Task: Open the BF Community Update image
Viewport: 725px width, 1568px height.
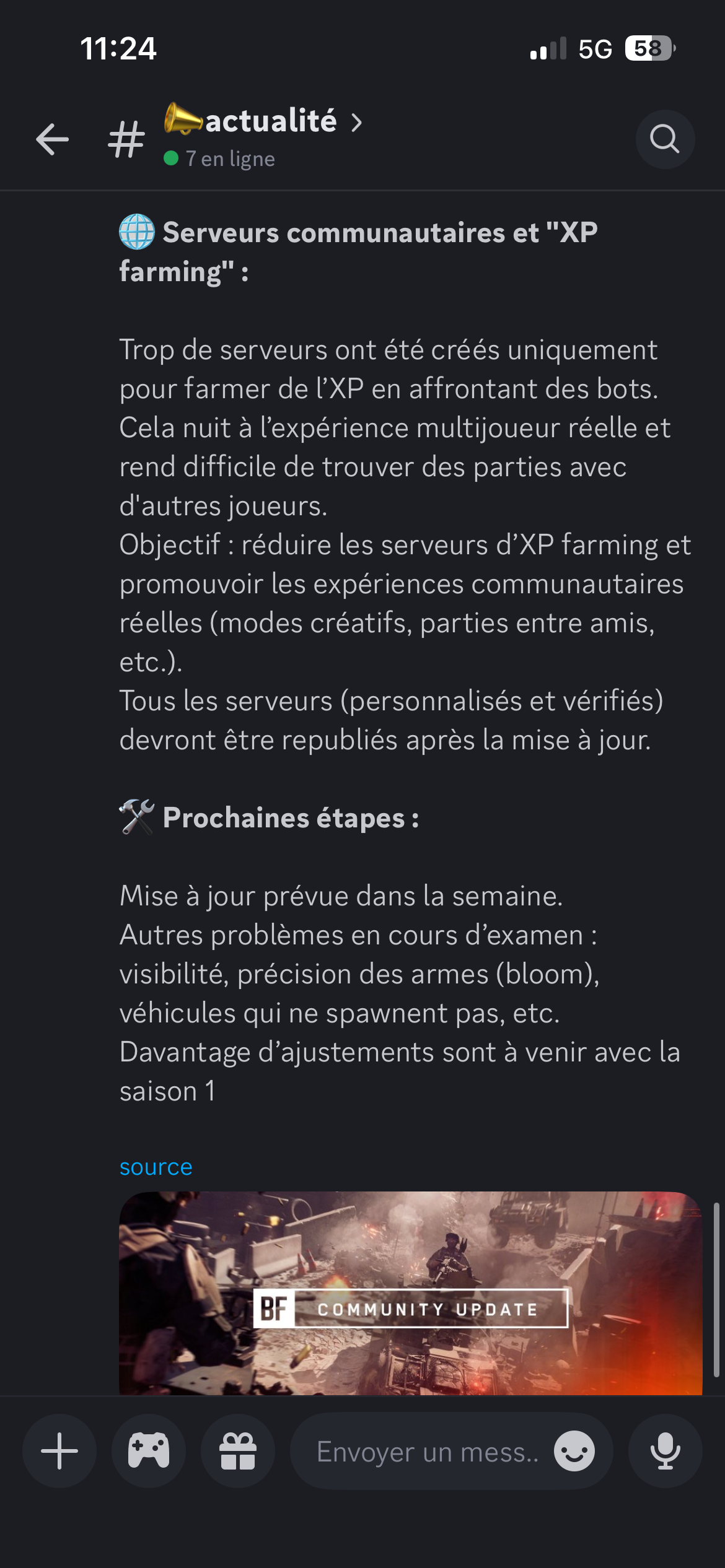Action: pos(410,1293)
